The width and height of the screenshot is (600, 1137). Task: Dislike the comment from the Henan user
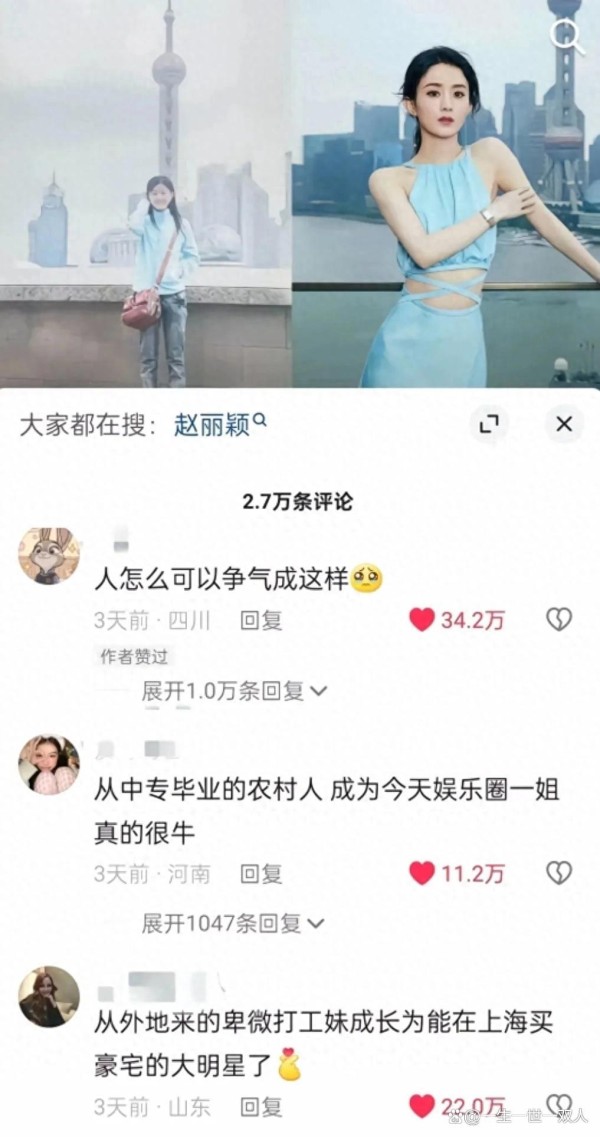(x=559, y=873)
